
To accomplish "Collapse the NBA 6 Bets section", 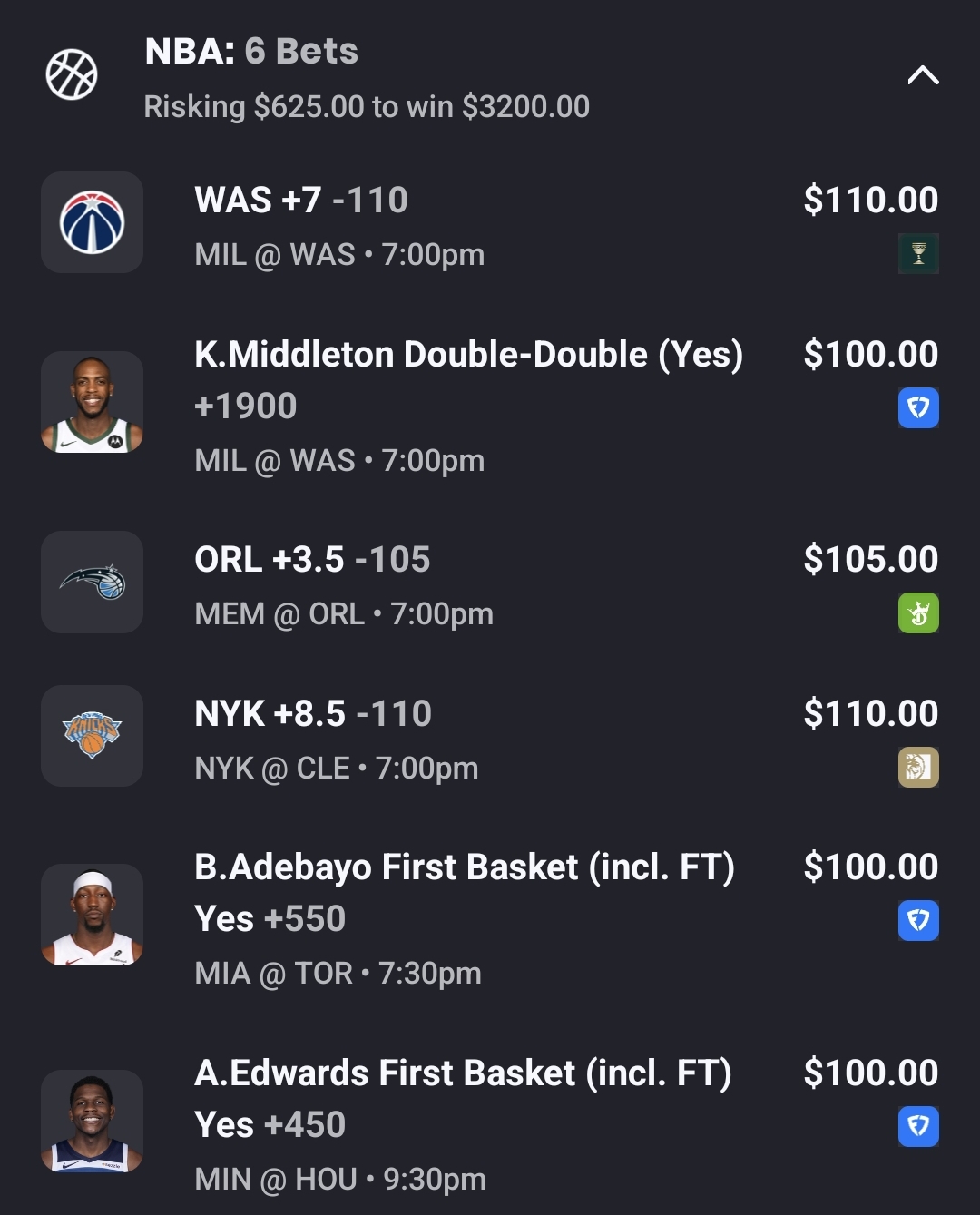I will [x=923, y=75].
